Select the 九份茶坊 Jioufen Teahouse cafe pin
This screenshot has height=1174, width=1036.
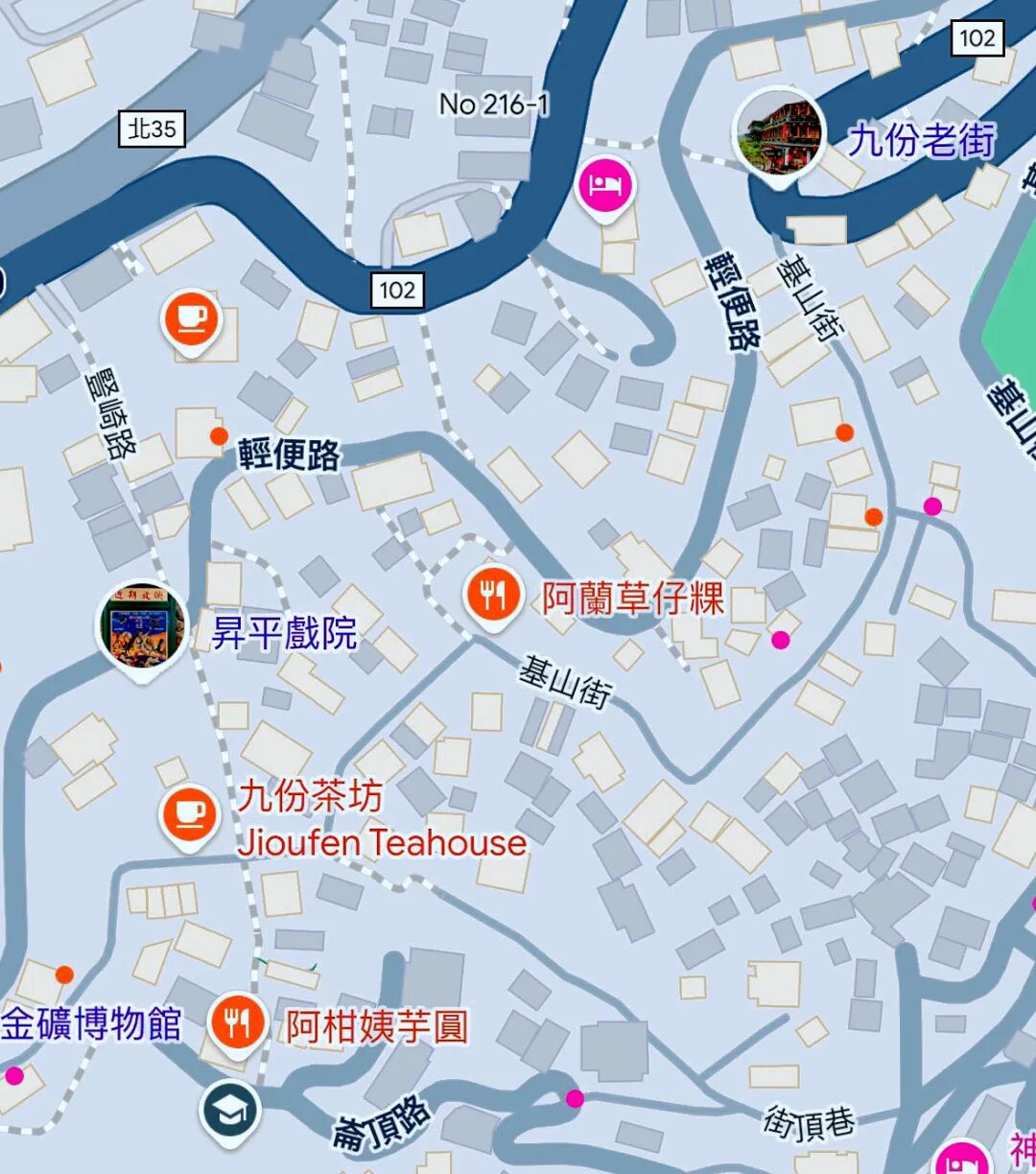[x=189, y=813]
